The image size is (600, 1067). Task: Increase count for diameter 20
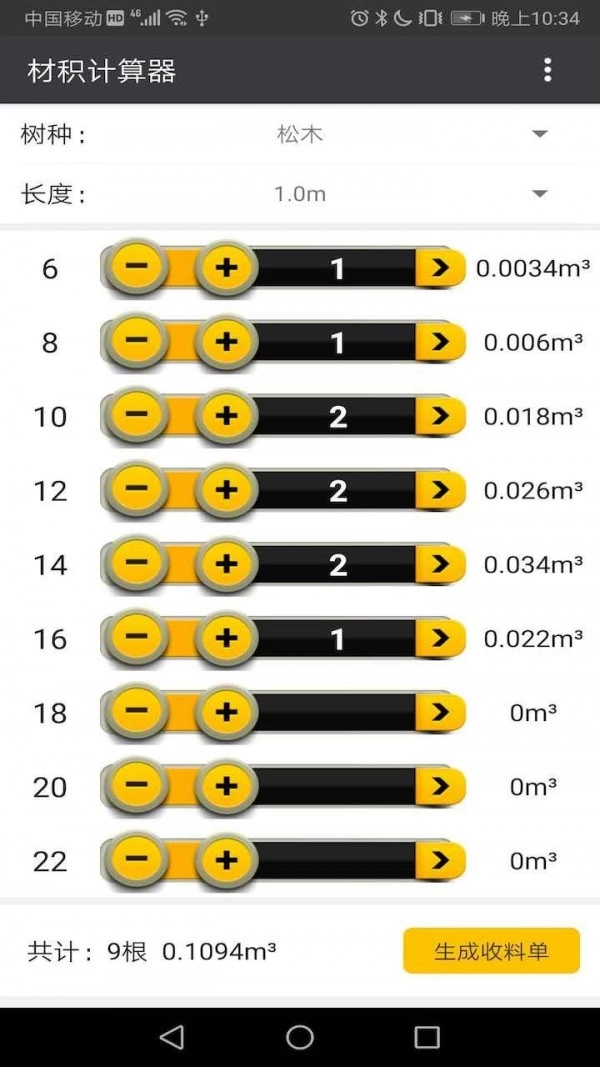click(227, 786)
